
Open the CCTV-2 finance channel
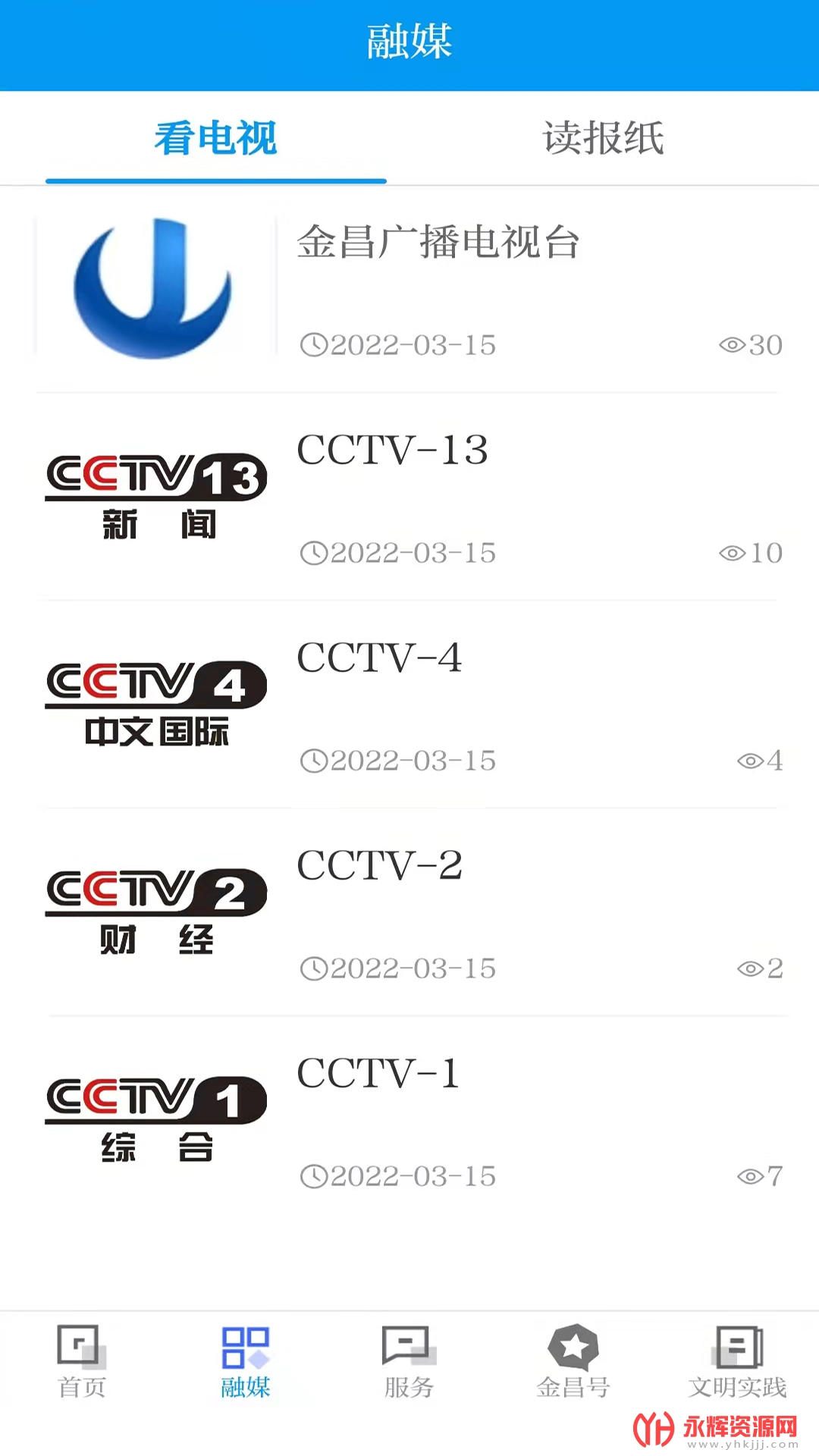[409, 912]
